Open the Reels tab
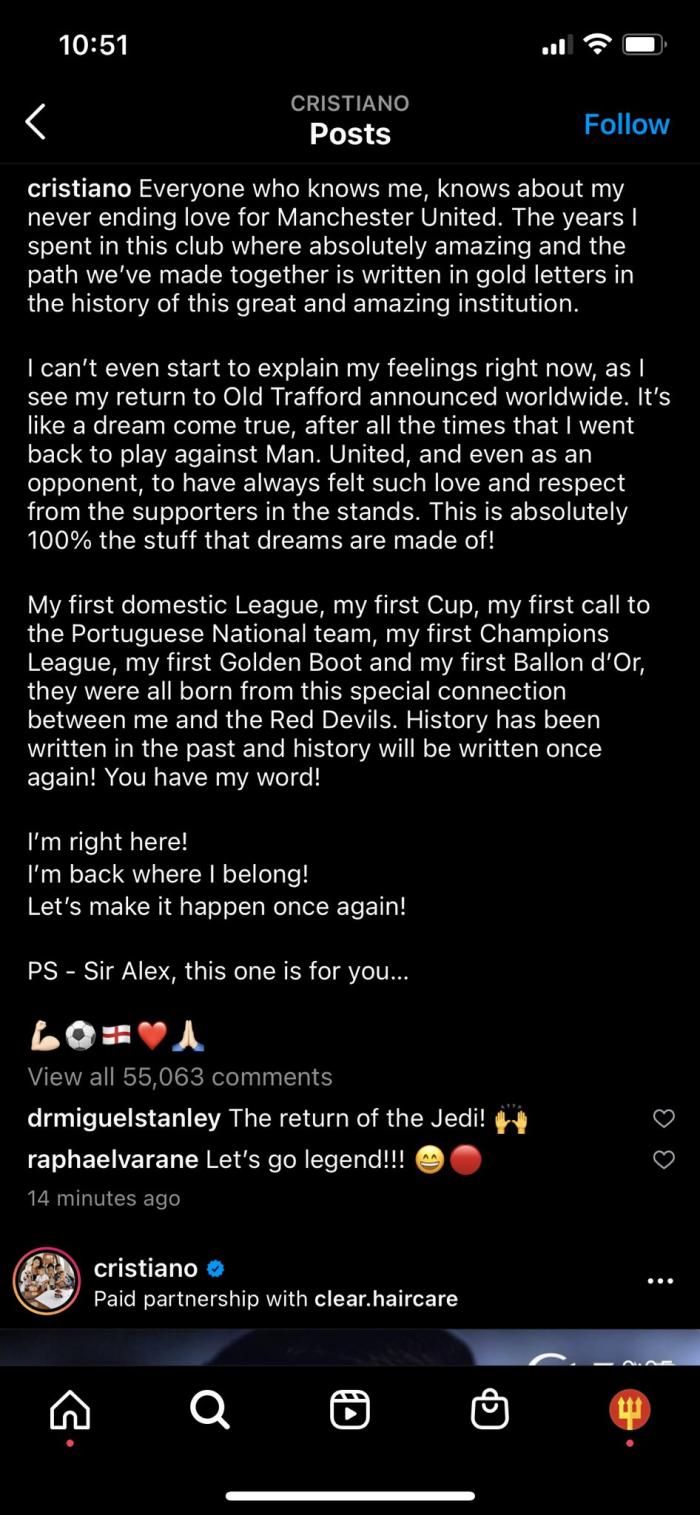 [x=350, y=1410]
